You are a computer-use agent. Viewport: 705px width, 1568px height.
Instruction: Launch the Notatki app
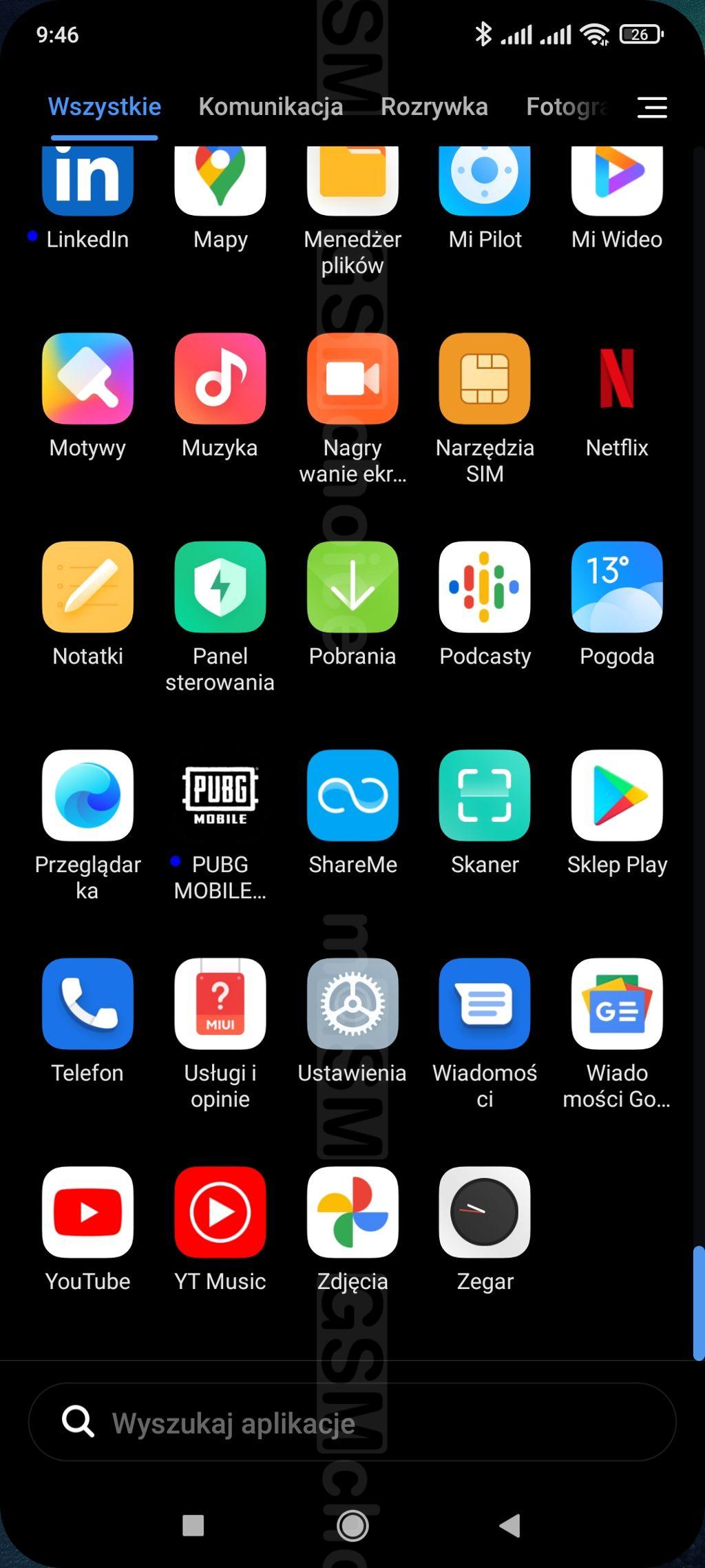click(87, 587)
